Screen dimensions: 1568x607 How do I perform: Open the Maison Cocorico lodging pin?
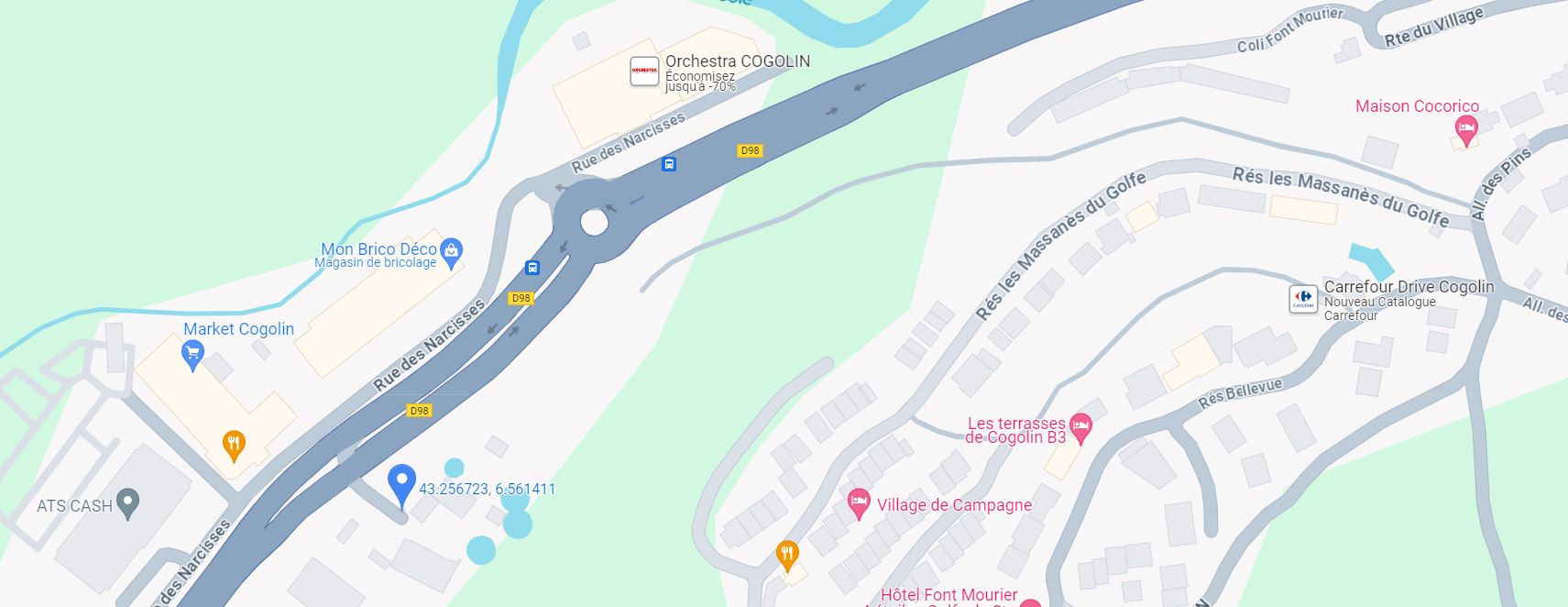click(1465, 131)
